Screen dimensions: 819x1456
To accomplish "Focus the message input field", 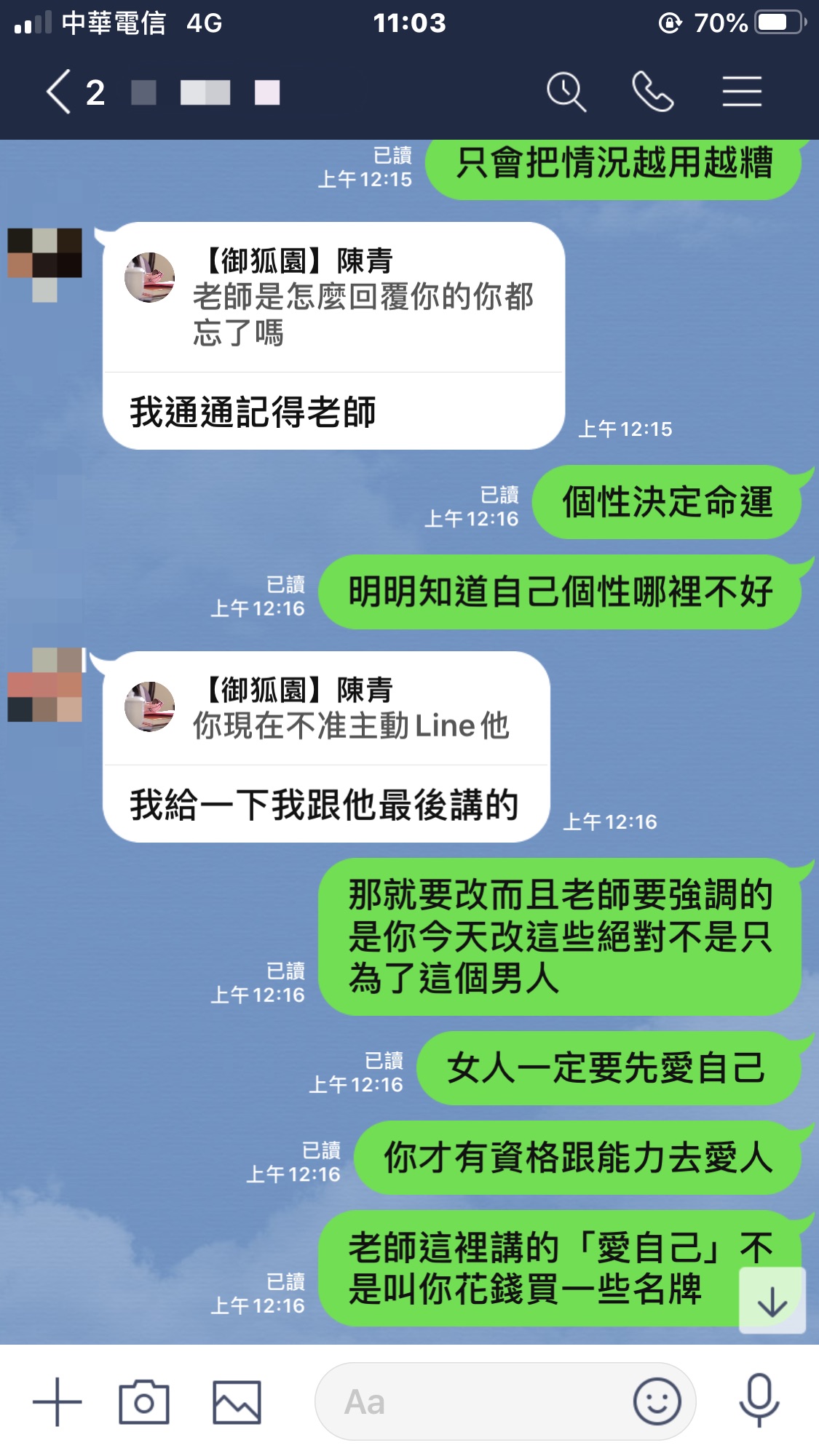I will tap(473, 1401).
